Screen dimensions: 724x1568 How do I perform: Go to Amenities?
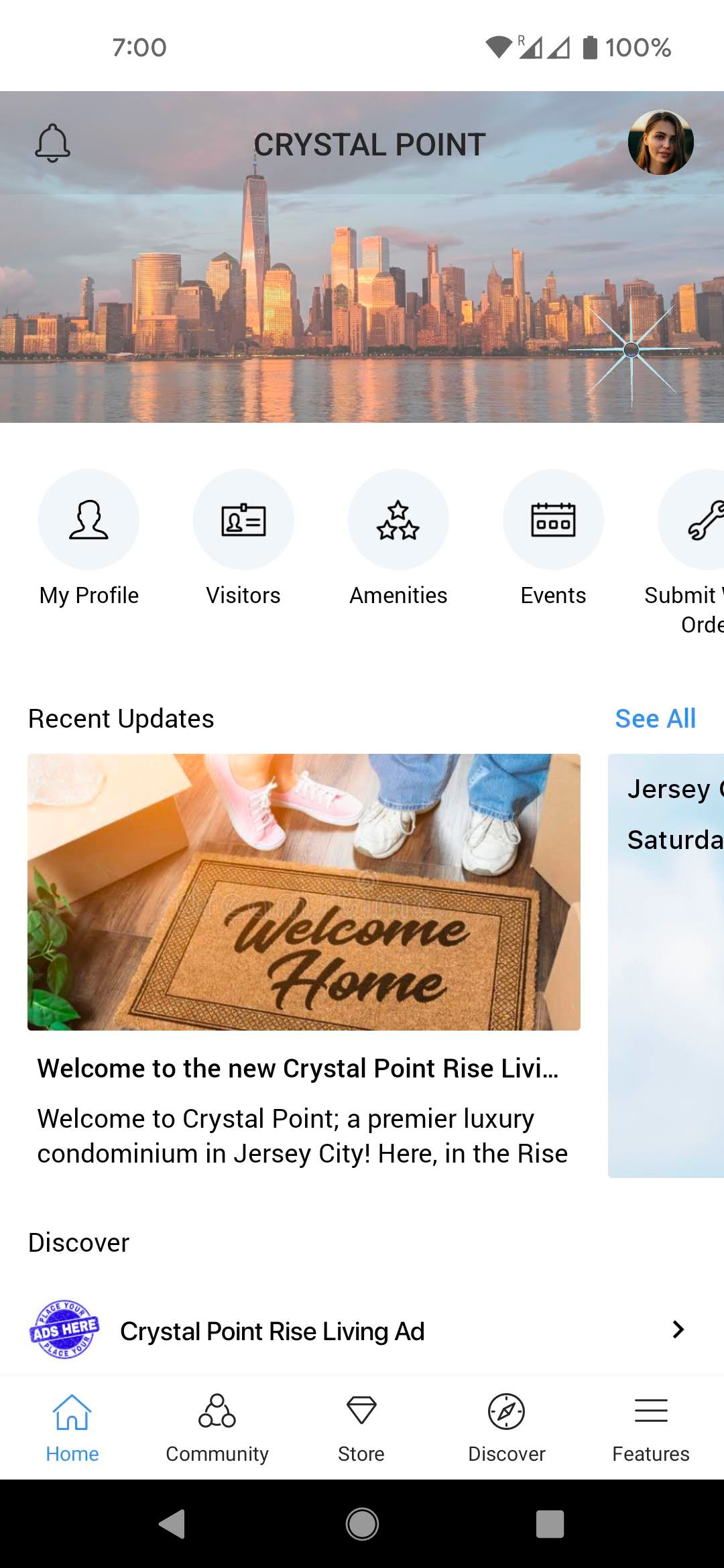398,520
